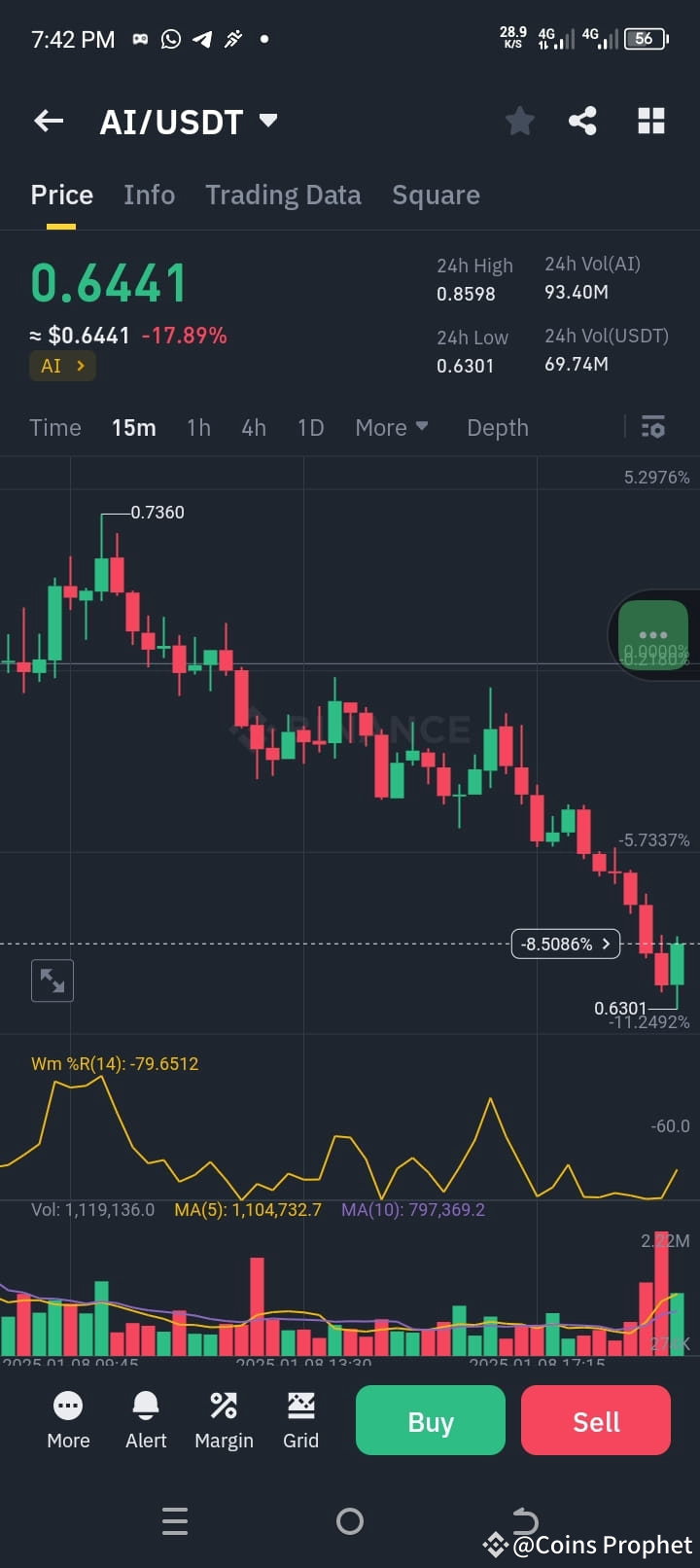The image size is (700, 1568).
Task: Expand the chart to fullscreen mode
Action: (x=52, y=980)
